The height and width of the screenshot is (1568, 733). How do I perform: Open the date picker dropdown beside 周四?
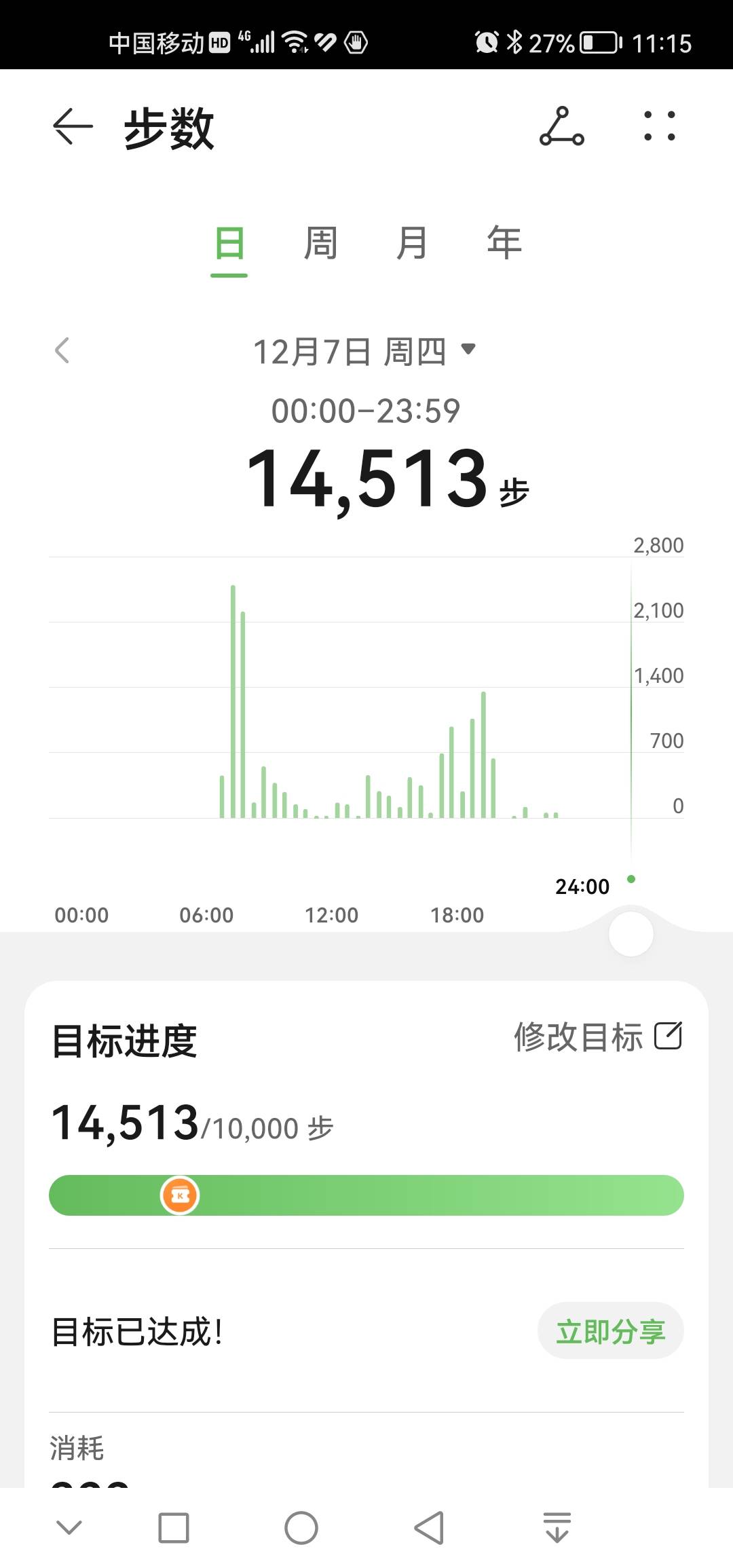coord(470,349)
